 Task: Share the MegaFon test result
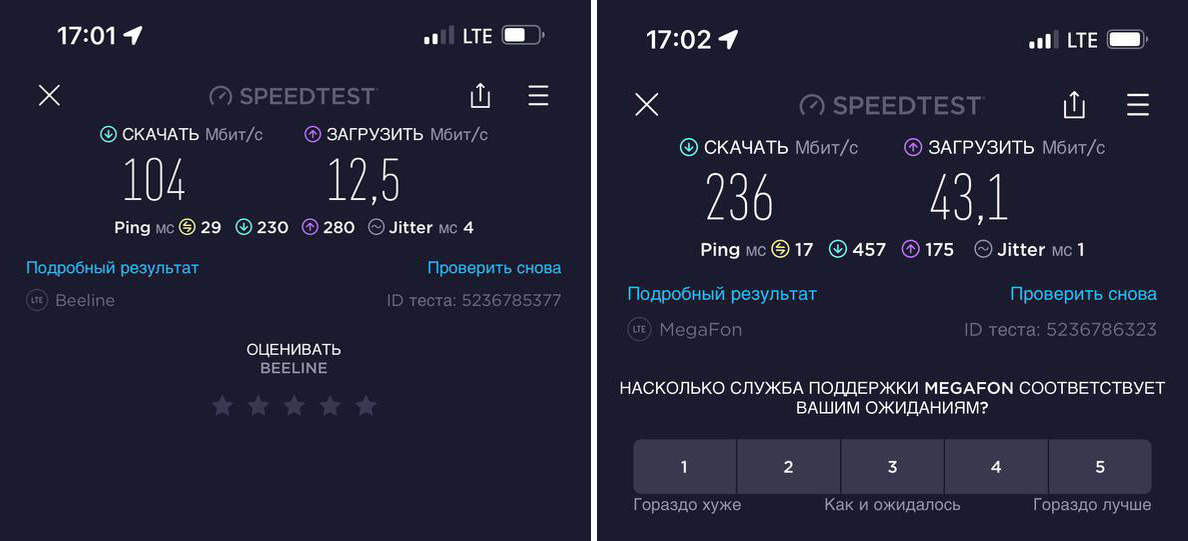pyautogui.click(x=1073, y=104)
